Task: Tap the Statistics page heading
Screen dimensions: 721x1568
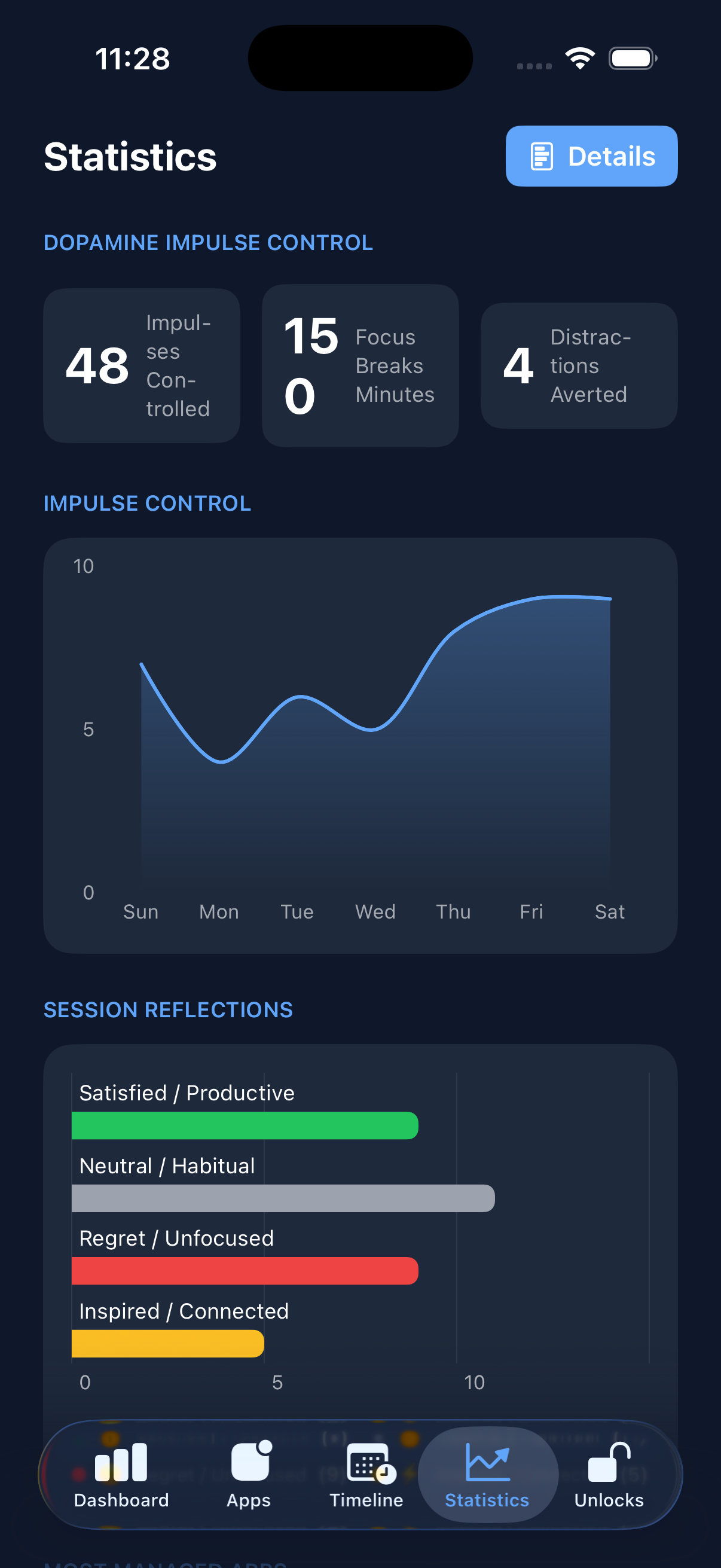Action: (x=130, y=157)
